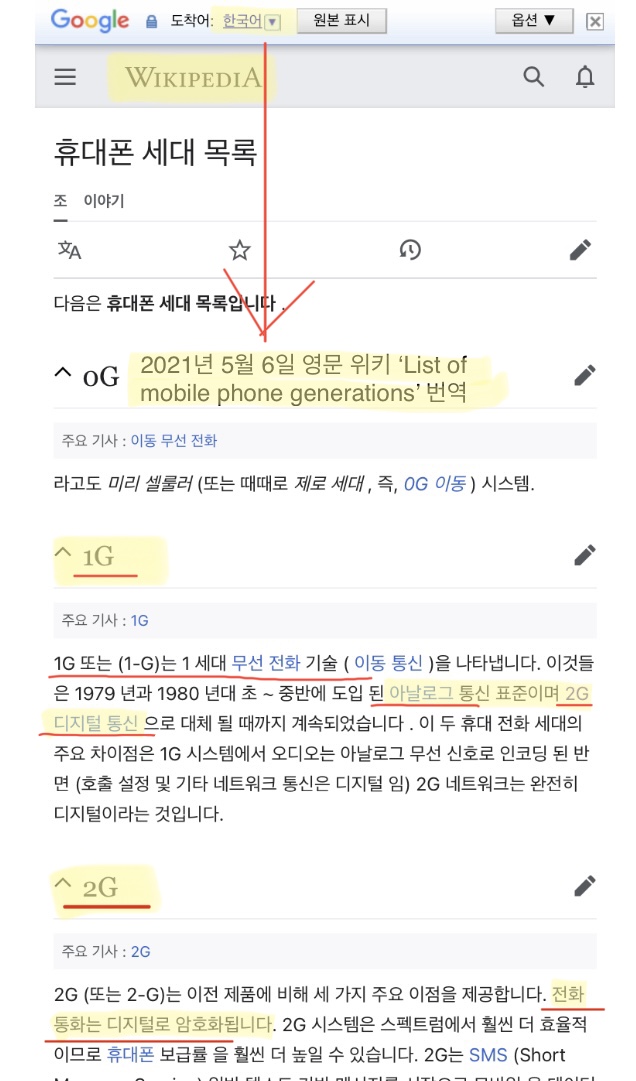This screenshot has height=1081, width=636.
Task: Collapse the 2G section
Action: click(63, 886)
